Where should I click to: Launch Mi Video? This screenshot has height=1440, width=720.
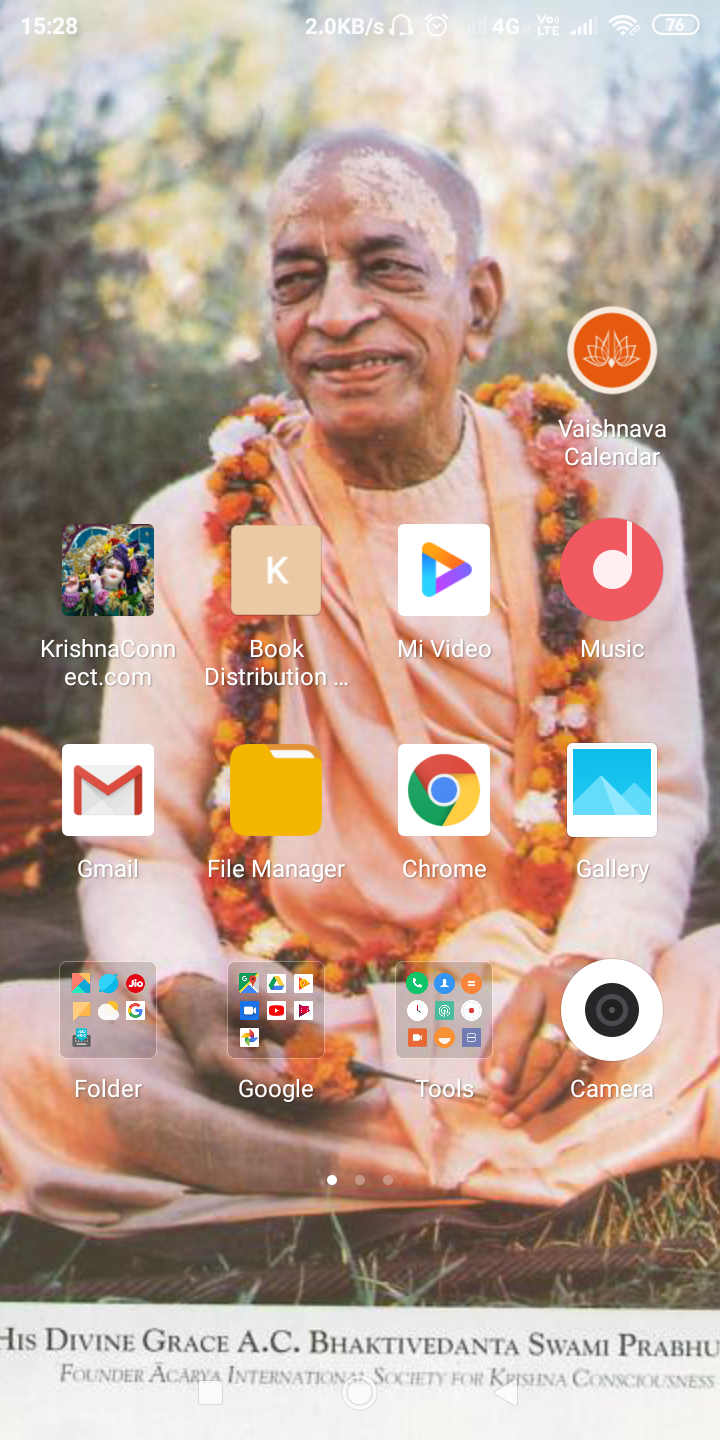tap(444, 570)
